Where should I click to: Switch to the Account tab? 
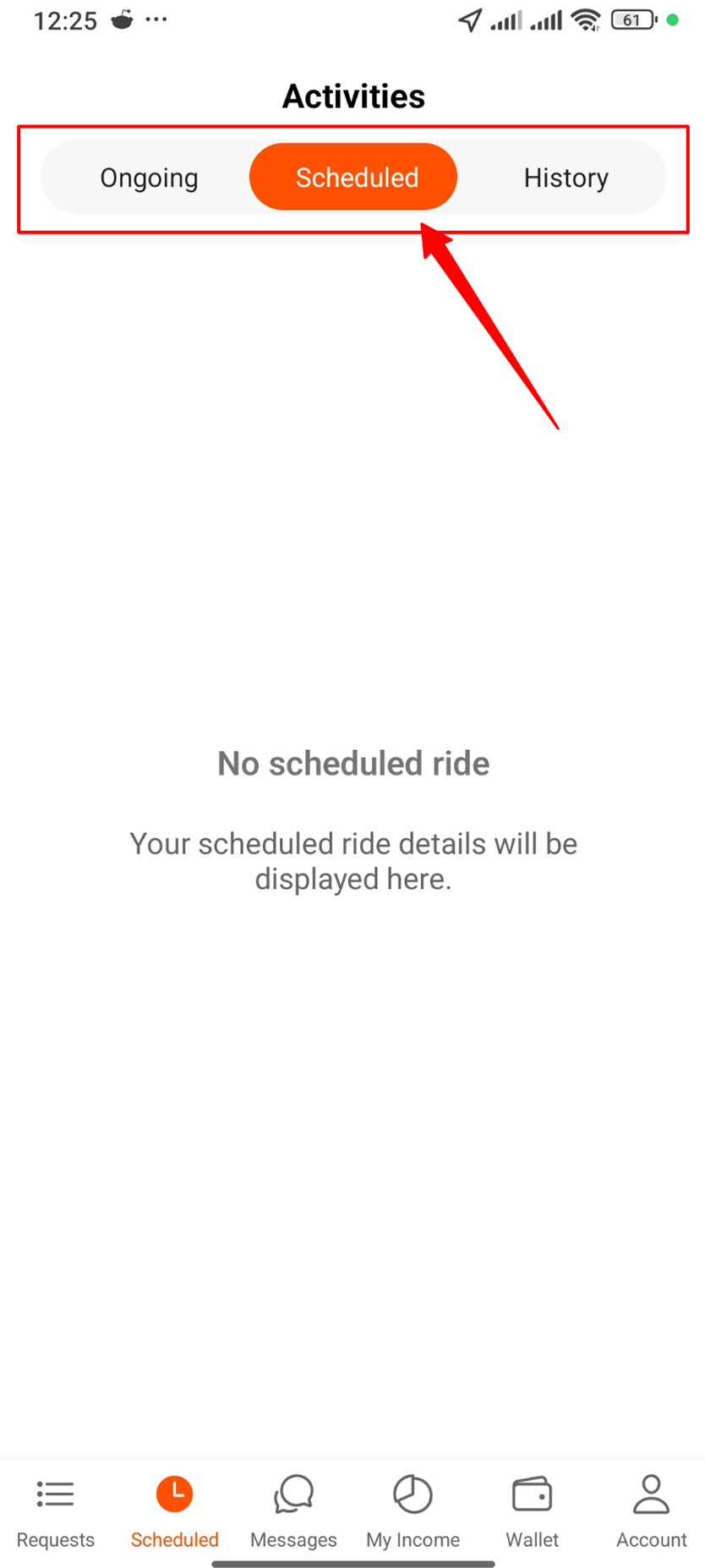click(x=651, y=1511)
